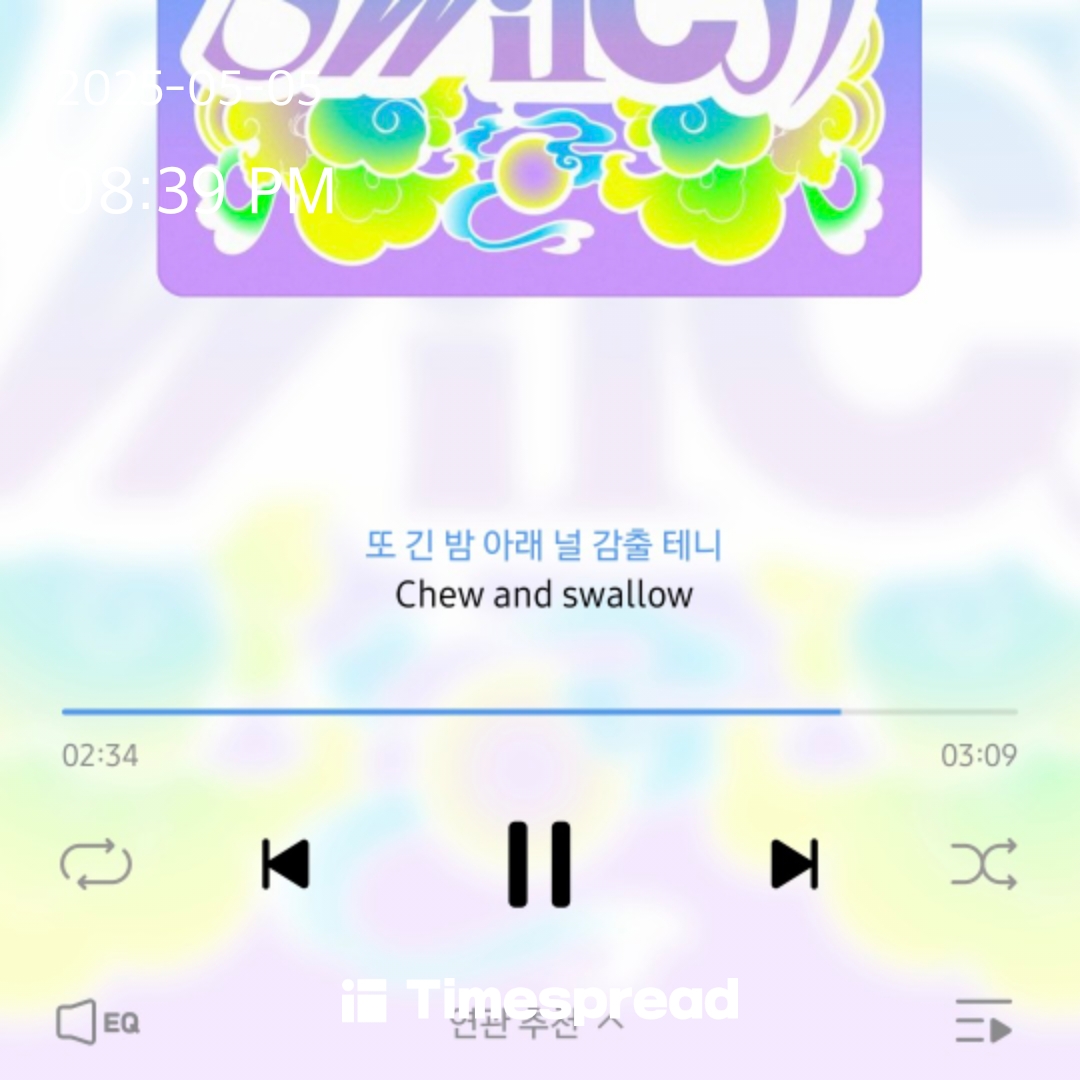The height and width of the screenshot is (1080, 1080).
Task: Open the EQ sound settings
Action: point(98,1023)
